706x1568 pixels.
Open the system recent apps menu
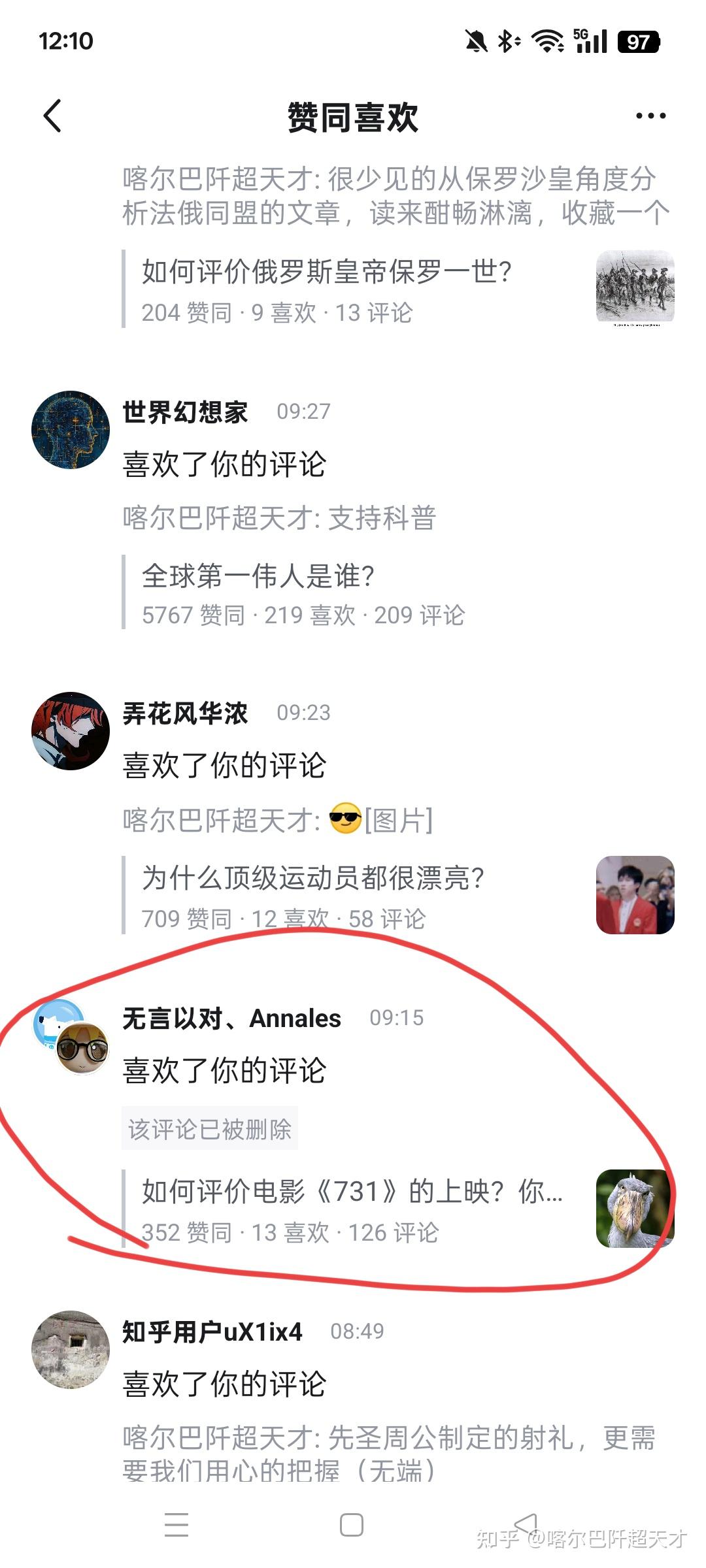(176, 1525)
